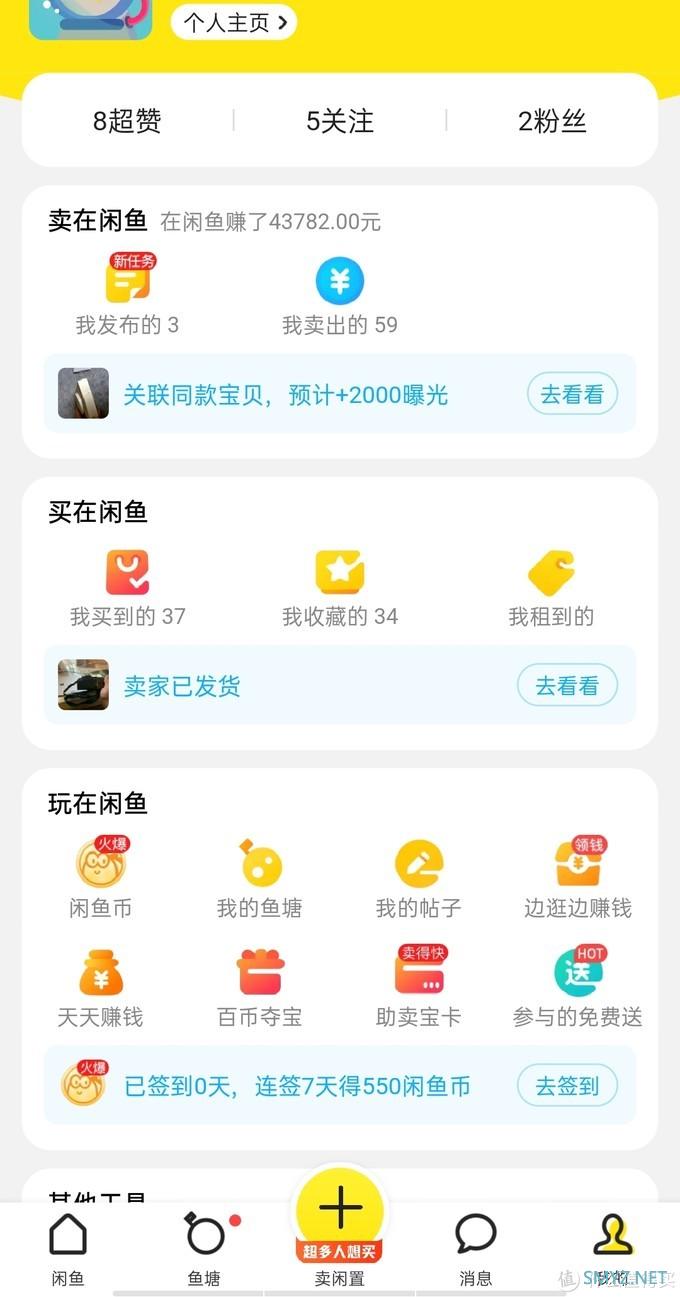Tap 去签到 to check in
The height and width of the screenshot is (1297, 680).
[x=567, y=1086]
